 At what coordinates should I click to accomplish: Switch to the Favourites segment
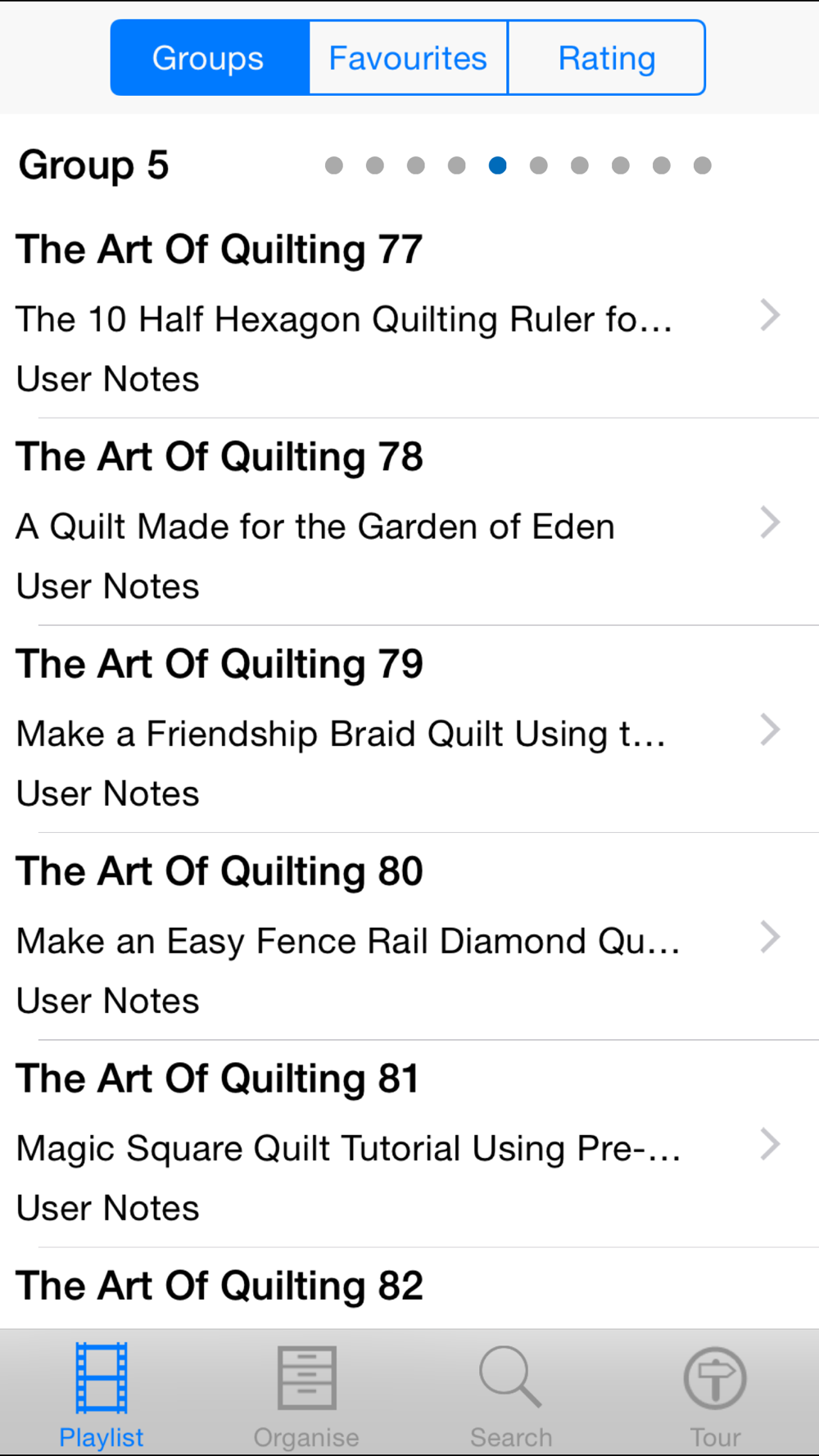click(x=408, y=58)
